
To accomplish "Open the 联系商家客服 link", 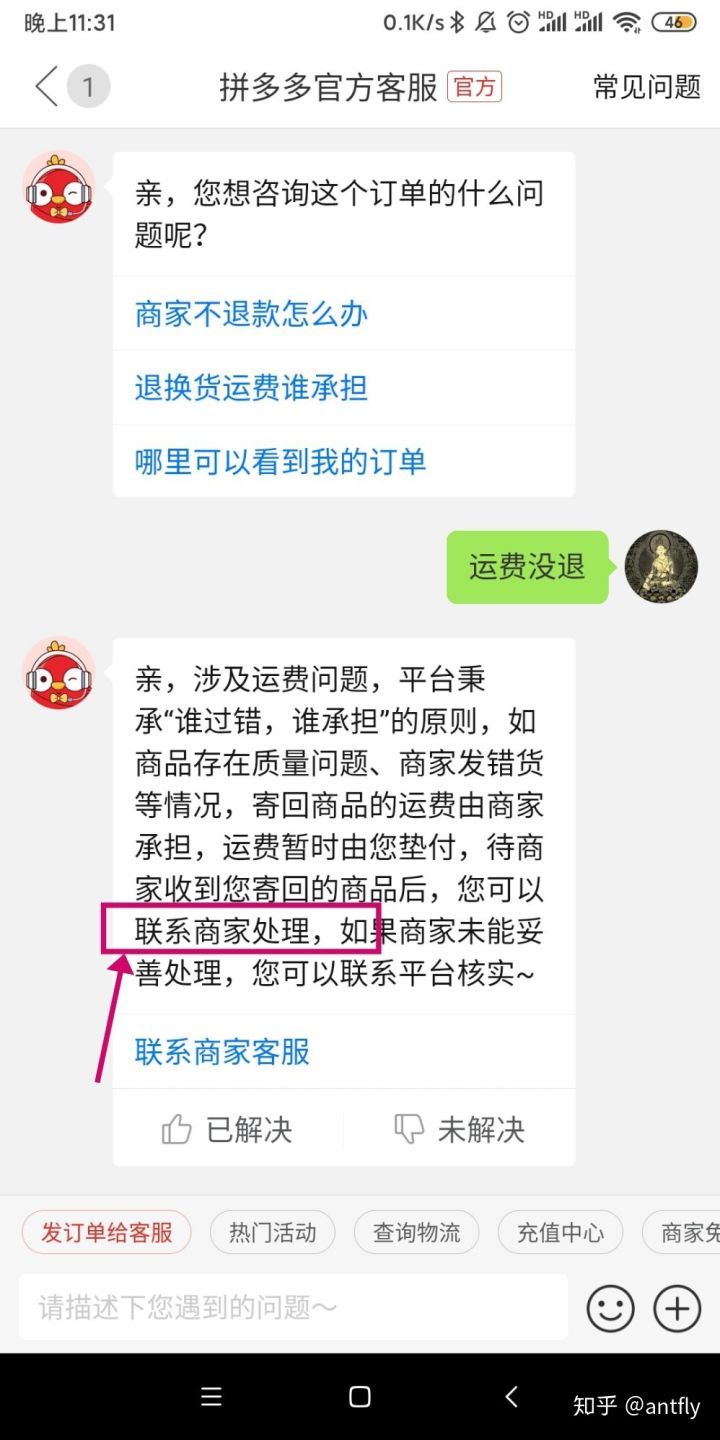I will tap(222, 1051).
